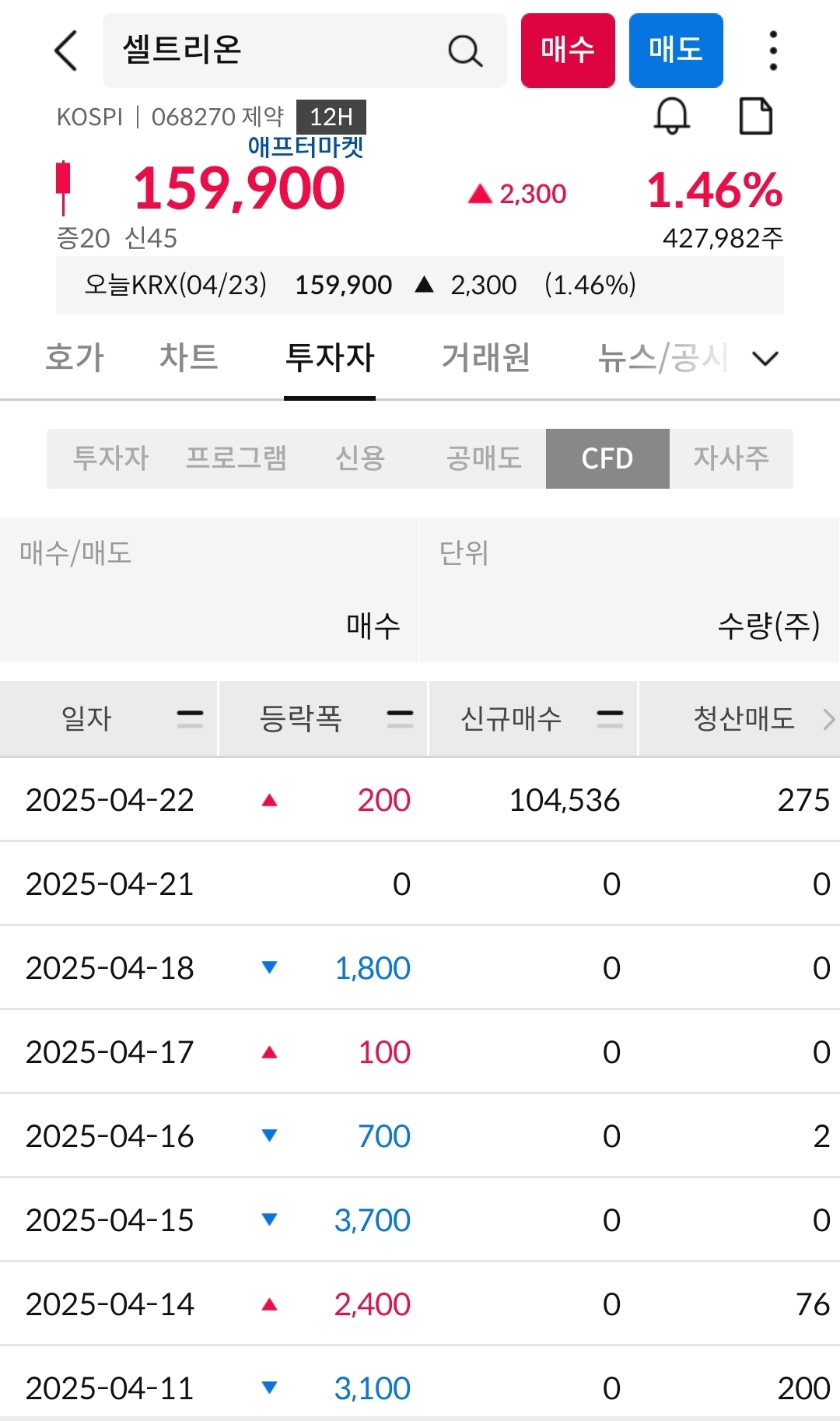The height and width of the screenshot is (1421, 840).
Task: Switch to the 차트 tab
Action: tap(188, 358)
